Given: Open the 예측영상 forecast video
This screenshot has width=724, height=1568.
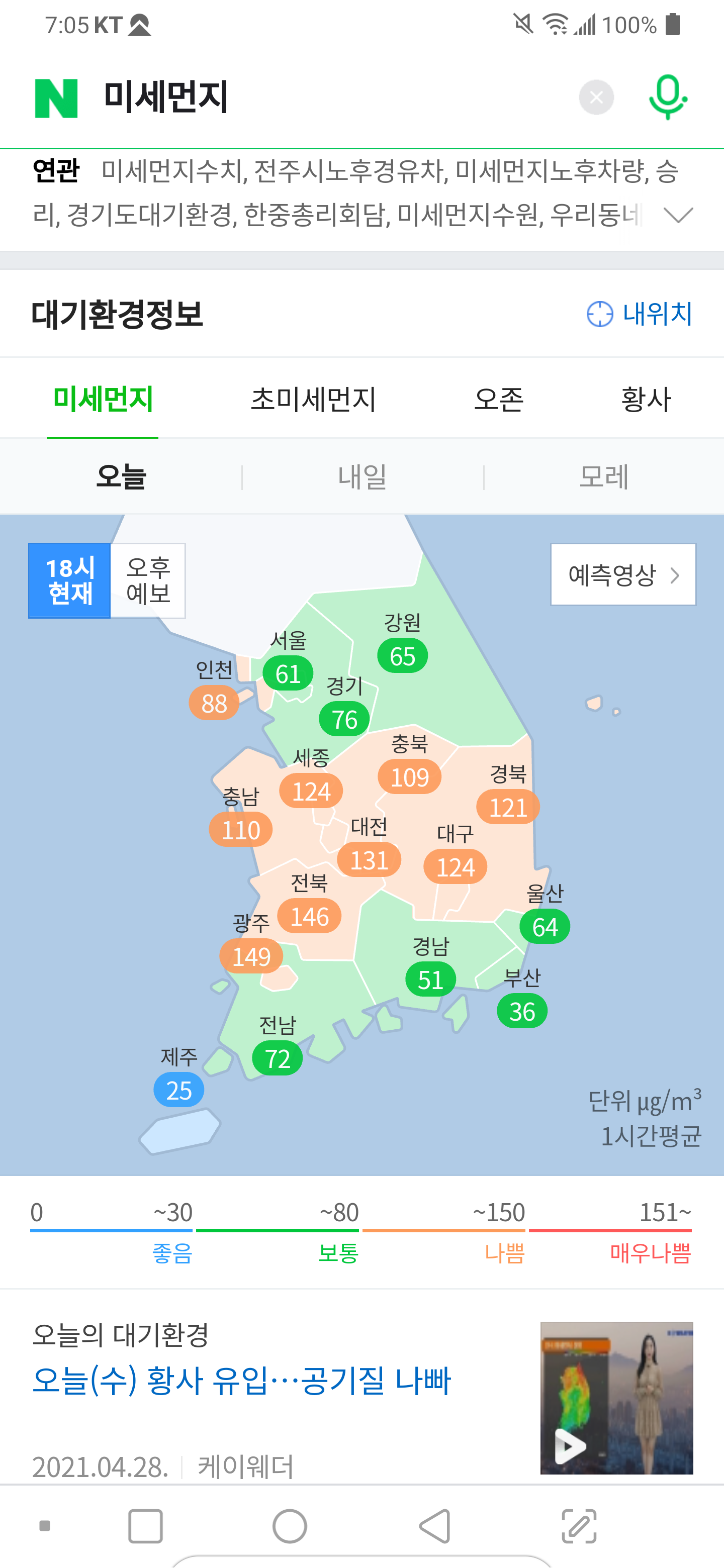Looking at the screenshot, I should 622,574.
